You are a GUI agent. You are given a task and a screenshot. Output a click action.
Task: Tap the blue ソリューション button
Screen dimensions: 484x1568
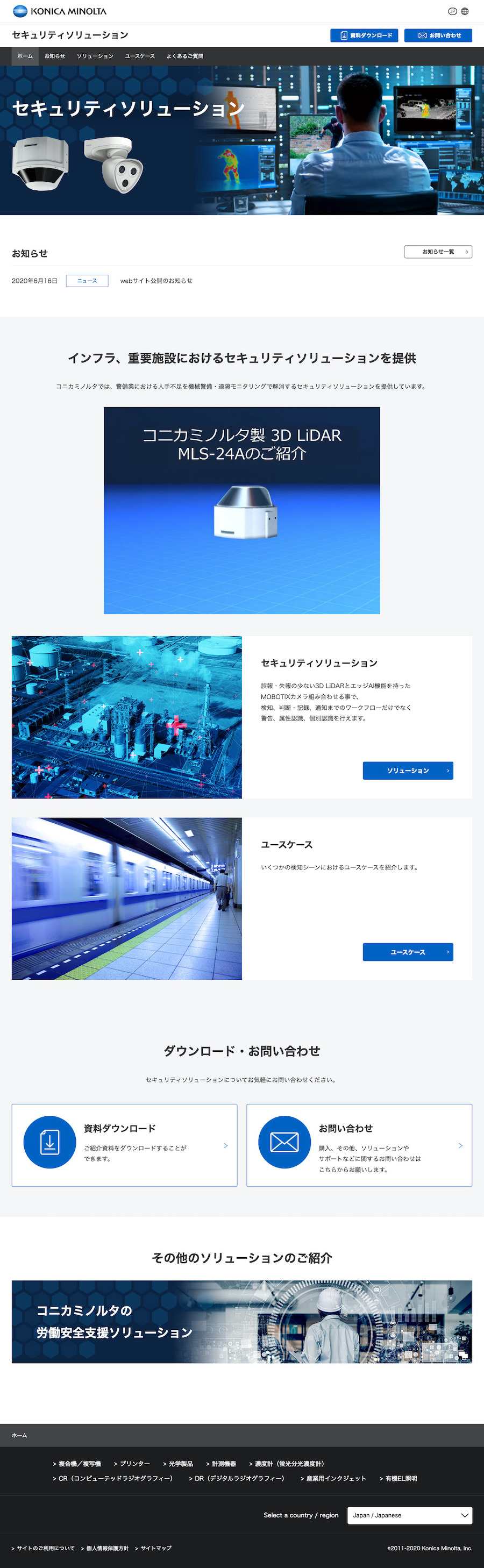(x=408, y=771)
